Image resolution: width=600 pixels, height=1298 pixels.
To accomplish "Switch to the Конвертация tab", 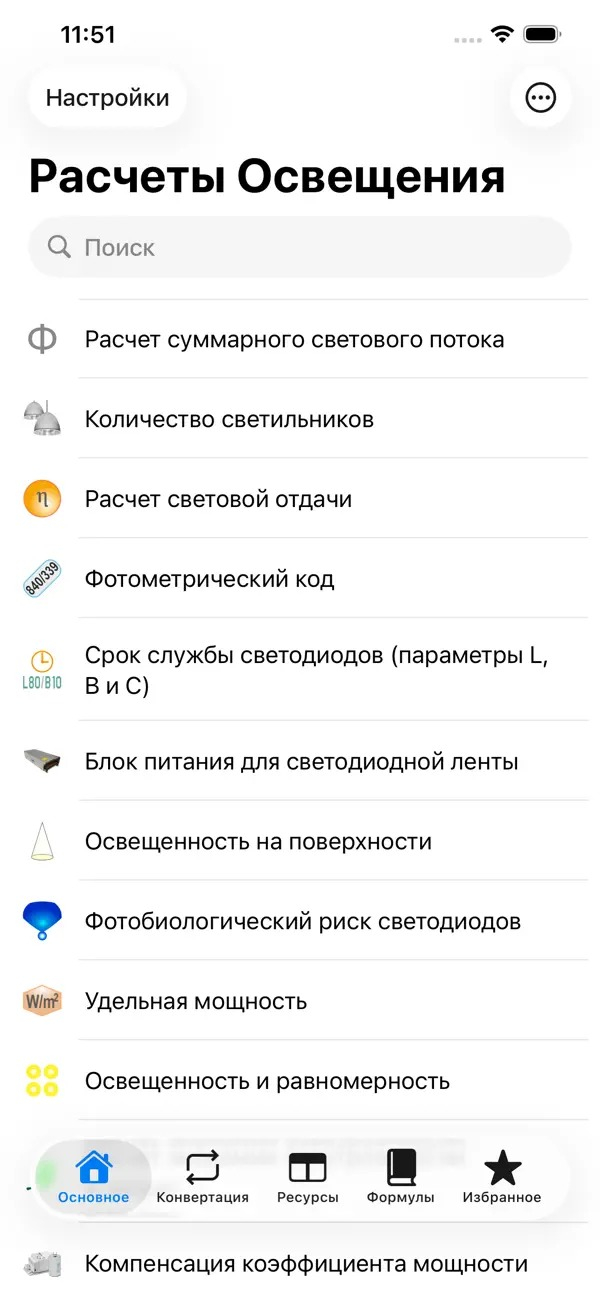I will click(202, 1177).
